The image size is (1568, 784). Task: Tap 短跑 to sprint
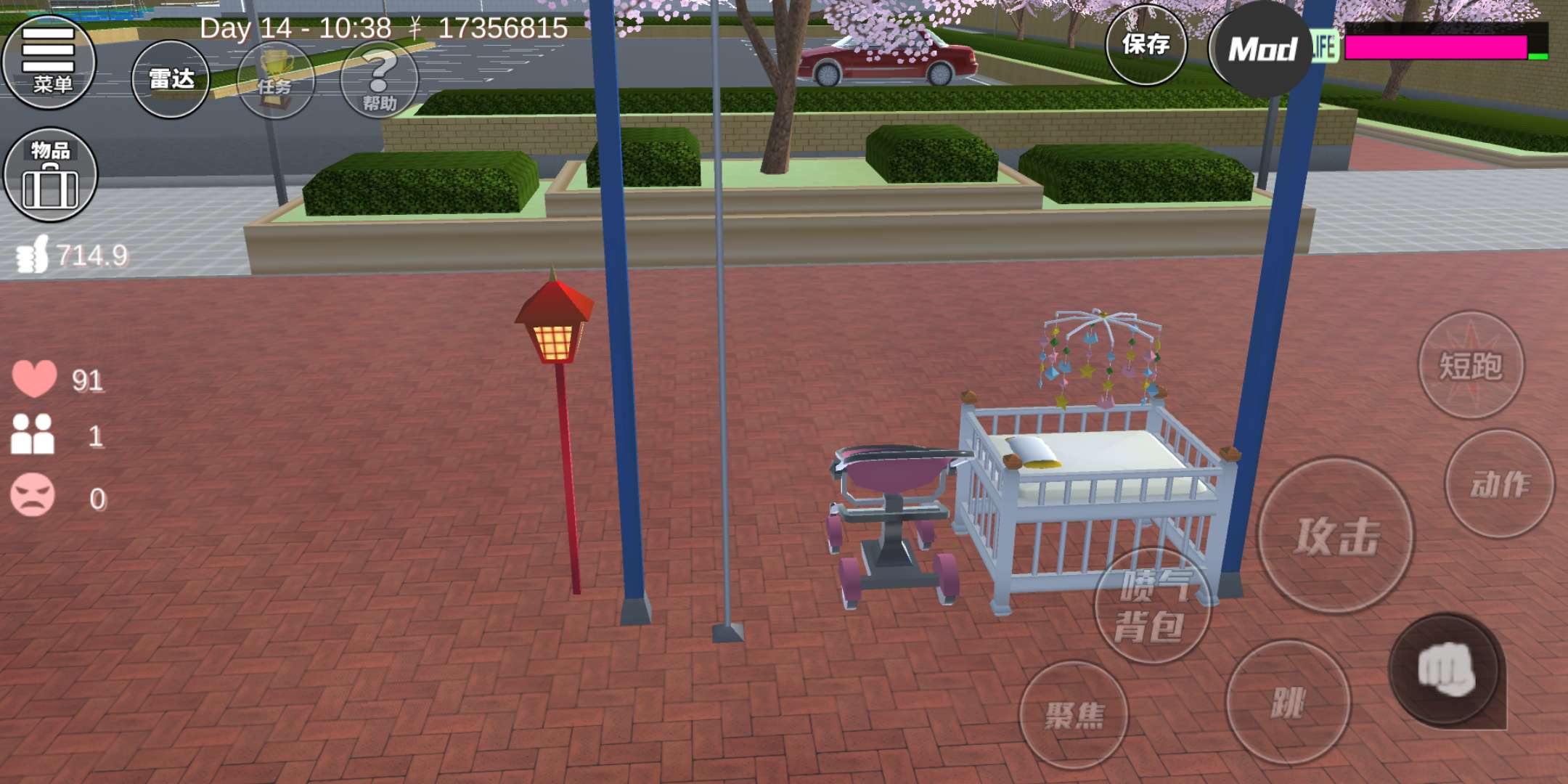tap(1471, 365)
